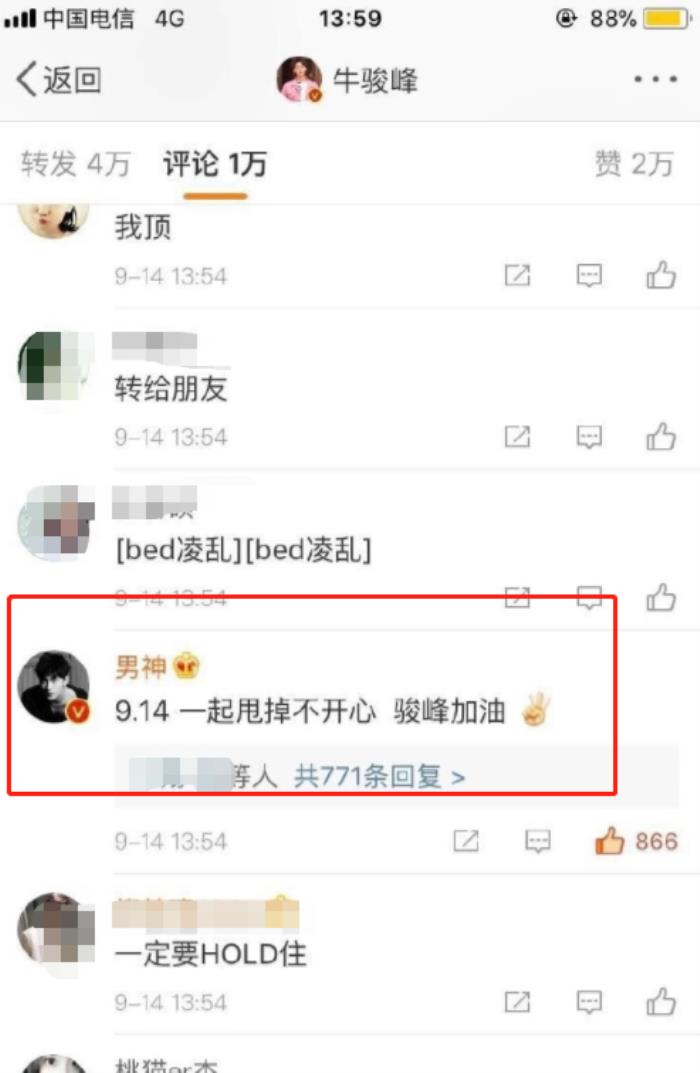This screenshot has height=1073, width=700.
Task: Repost the comment 我顶
Action: click(517, 275)
